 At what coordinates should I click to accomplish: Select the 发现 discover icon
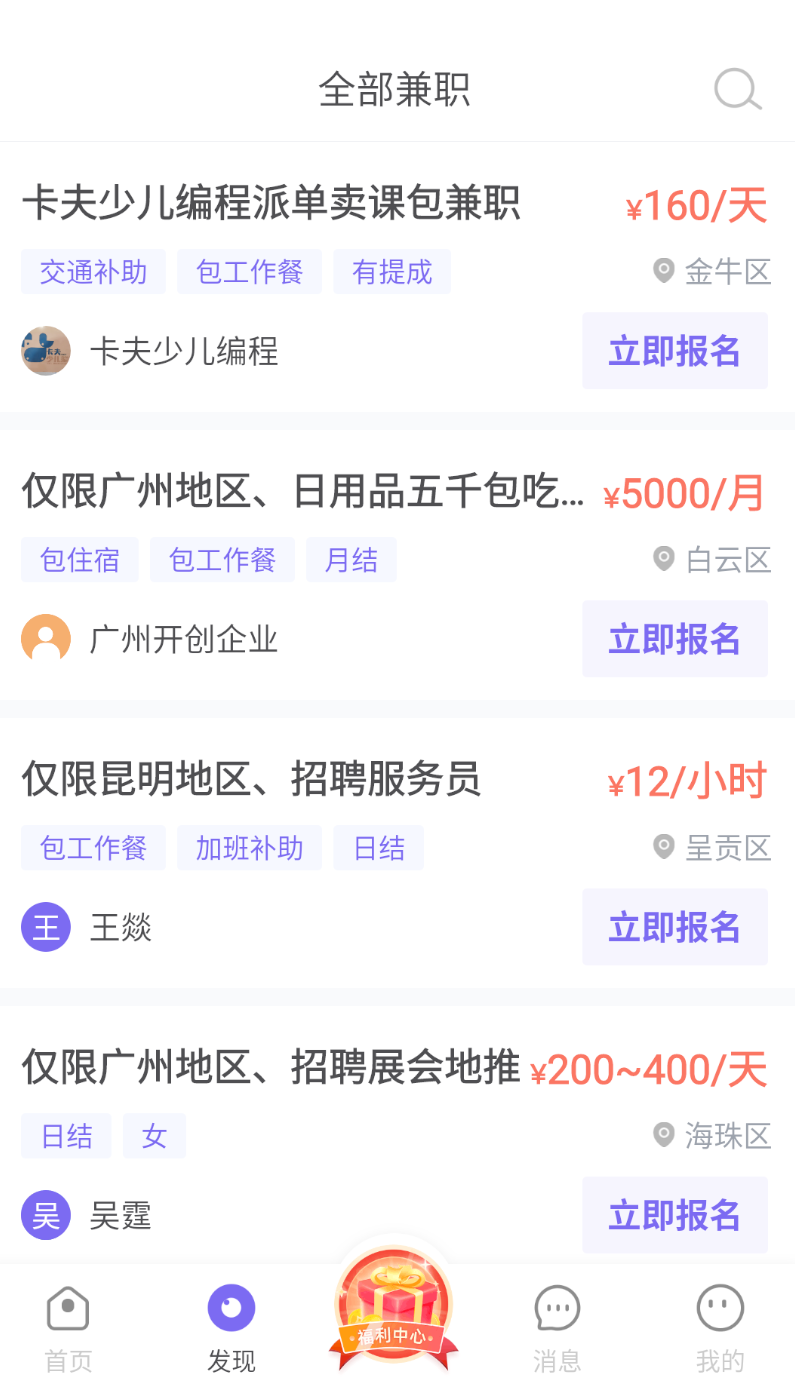[231, 1306]
